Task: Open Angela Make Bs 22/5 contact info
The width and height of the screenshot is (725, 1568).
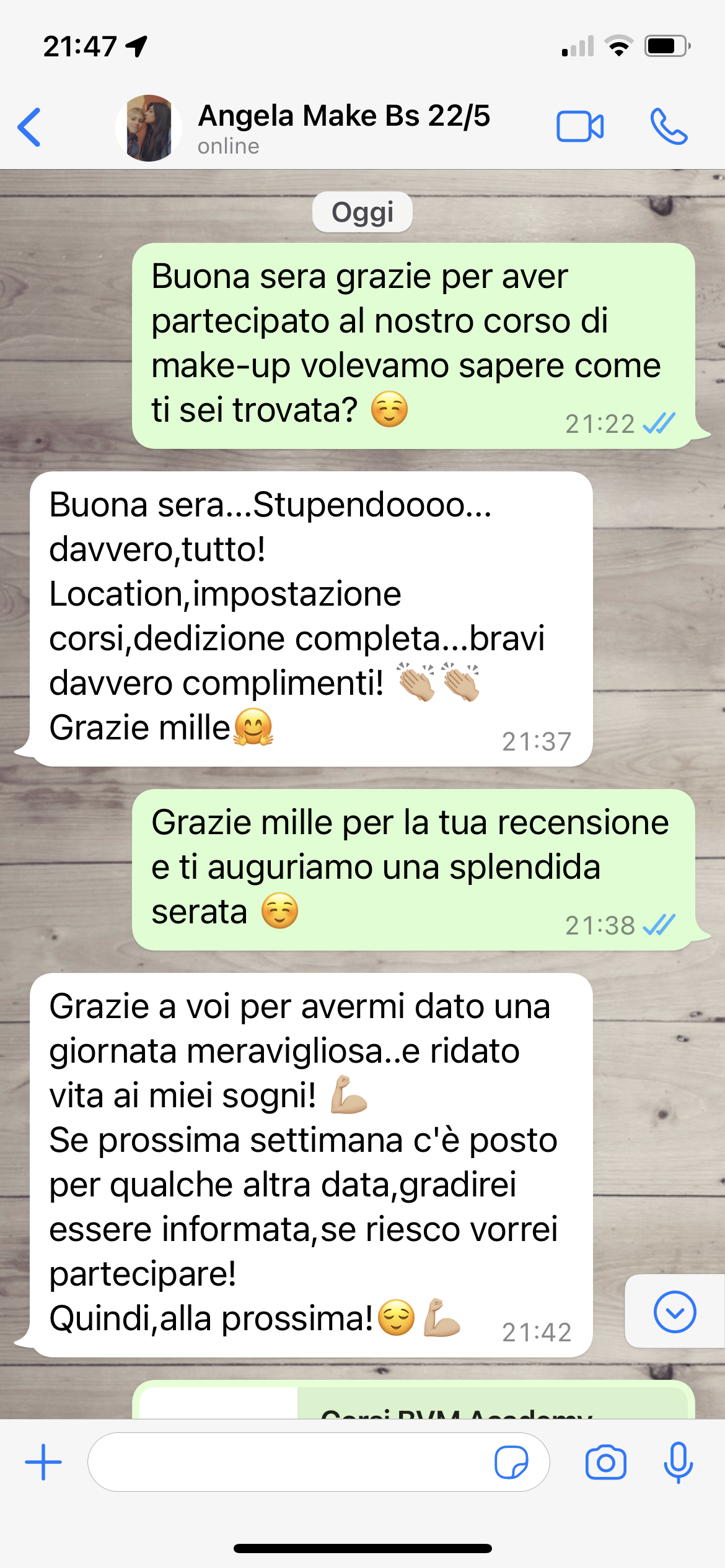Action: (x=344, y=128)
